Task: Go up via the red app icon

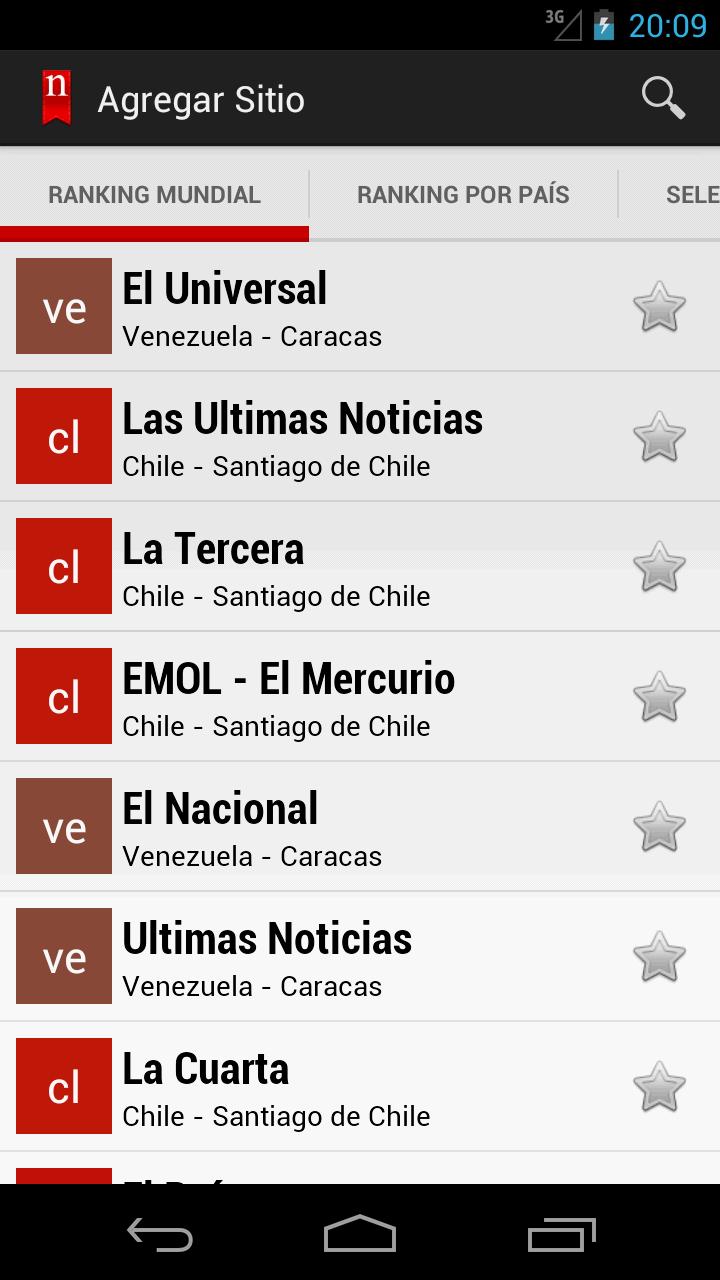Action: tap(56, 99)
